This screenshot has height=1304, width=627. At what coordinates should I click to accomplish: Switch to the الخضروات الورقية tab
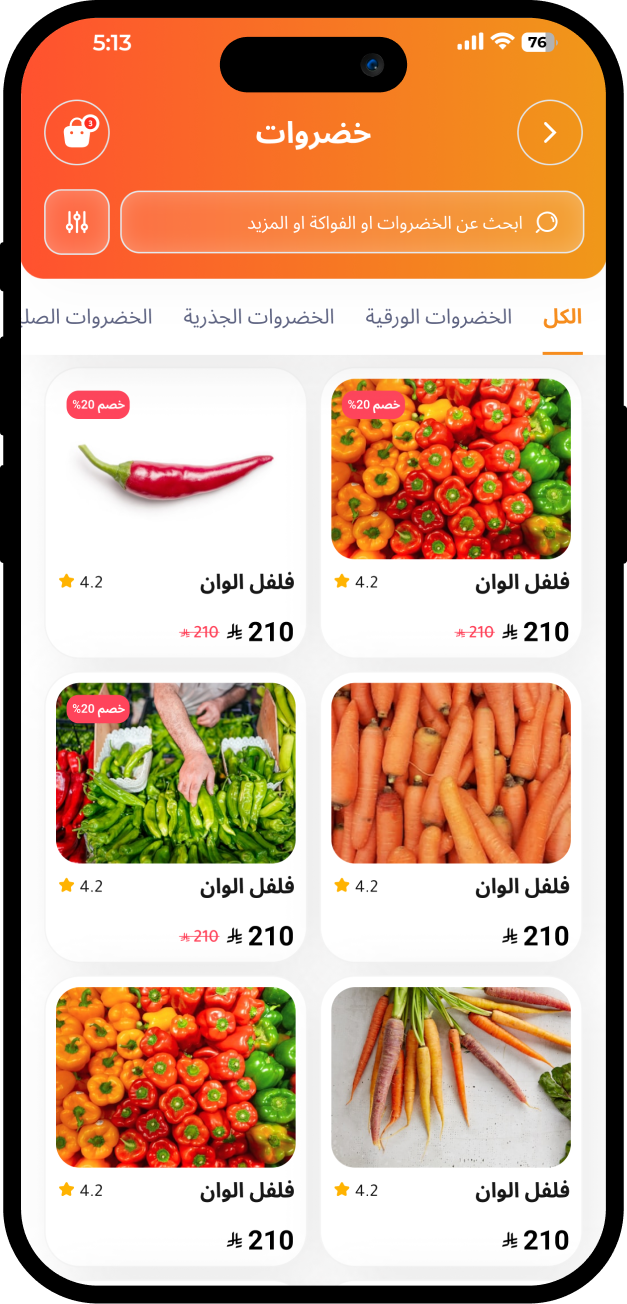[438, 317]
